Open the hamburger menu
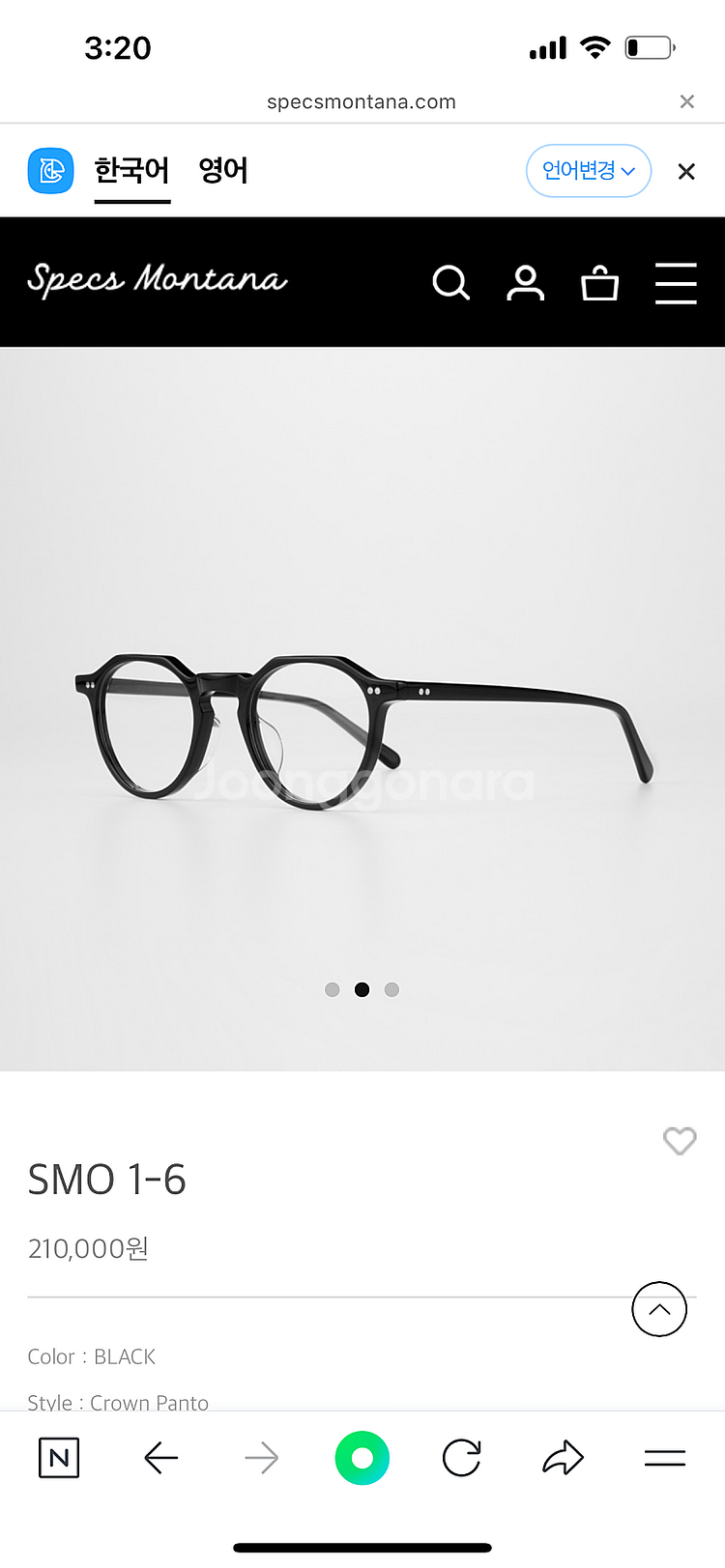The image size is (725, 1568). point(676,283)
